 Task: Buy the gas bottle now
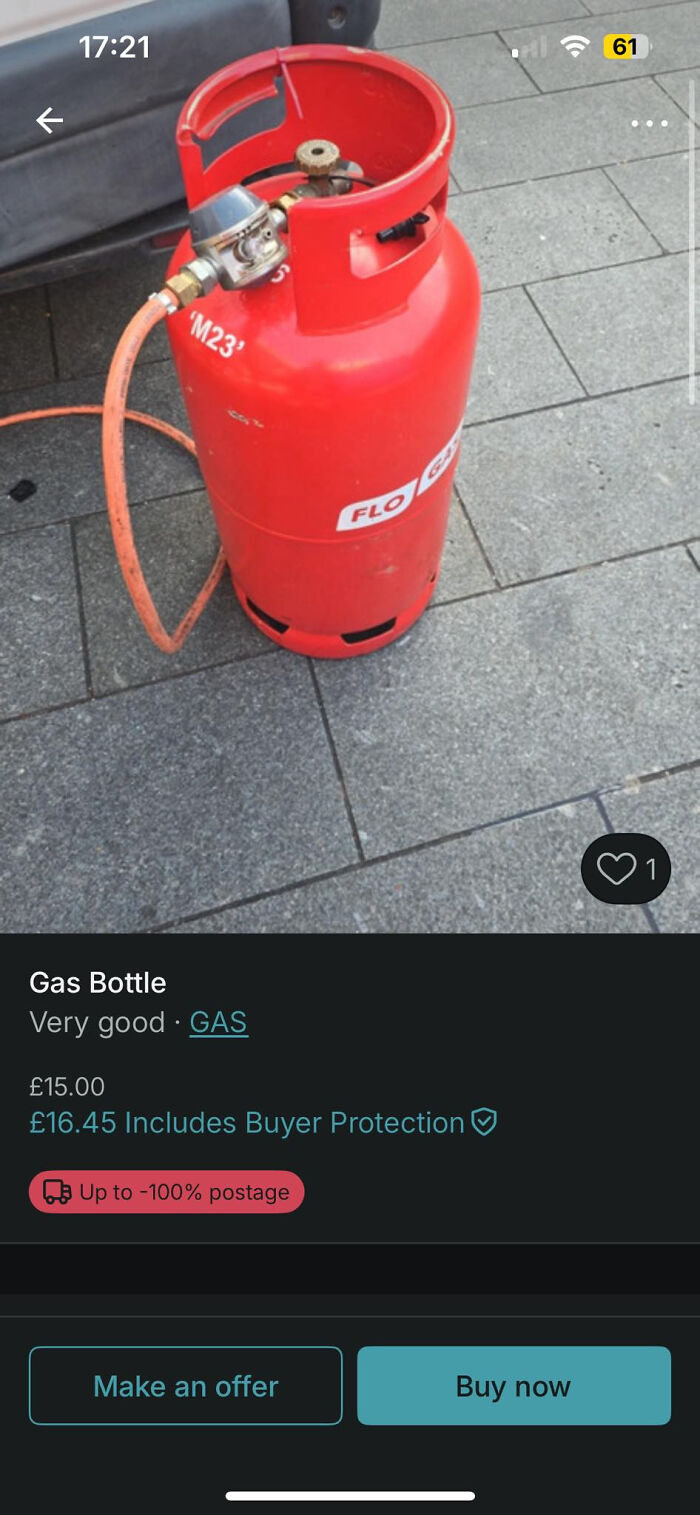(513, 1385)
